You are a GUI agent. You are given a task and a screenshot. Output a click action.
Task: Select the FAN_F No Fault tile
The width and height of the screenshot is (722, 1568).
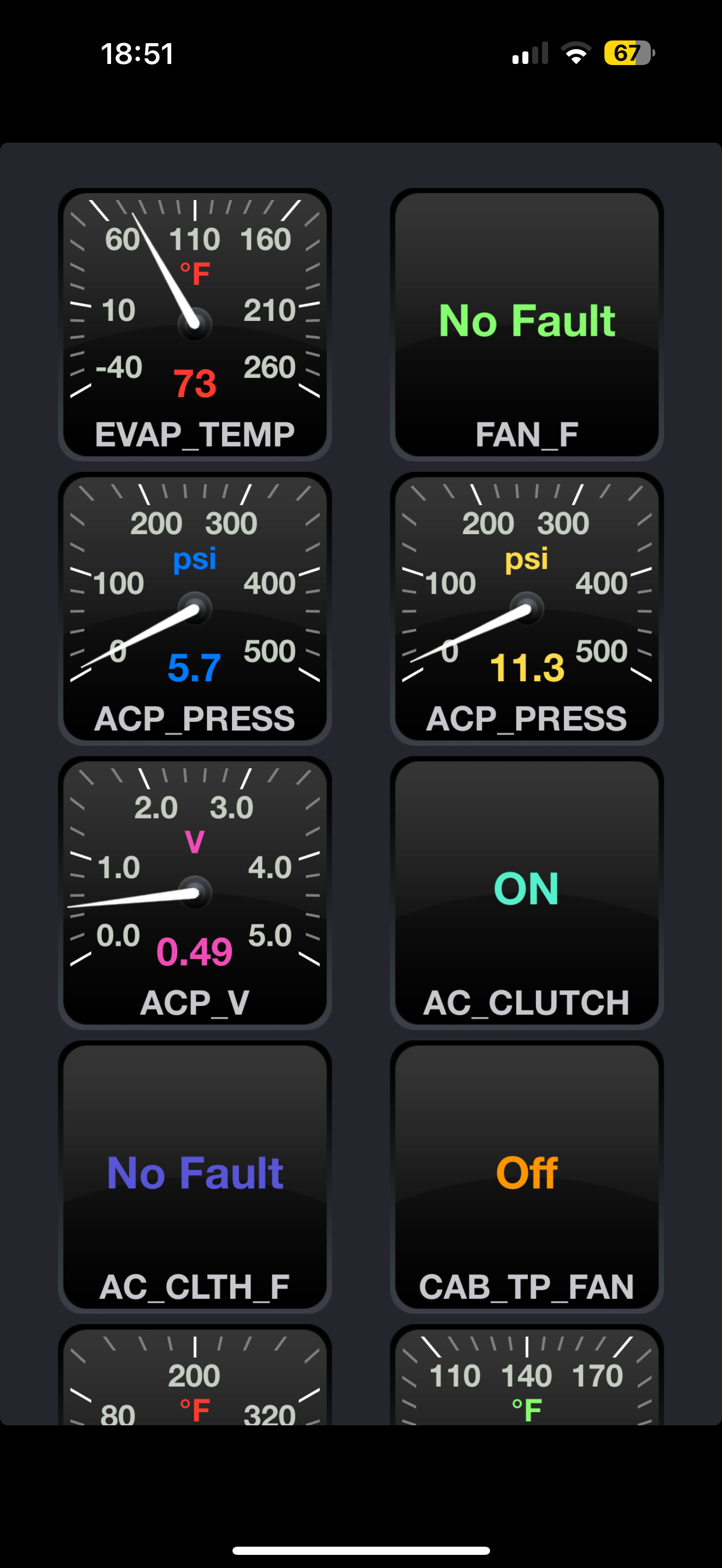click(x=527, y=324)
